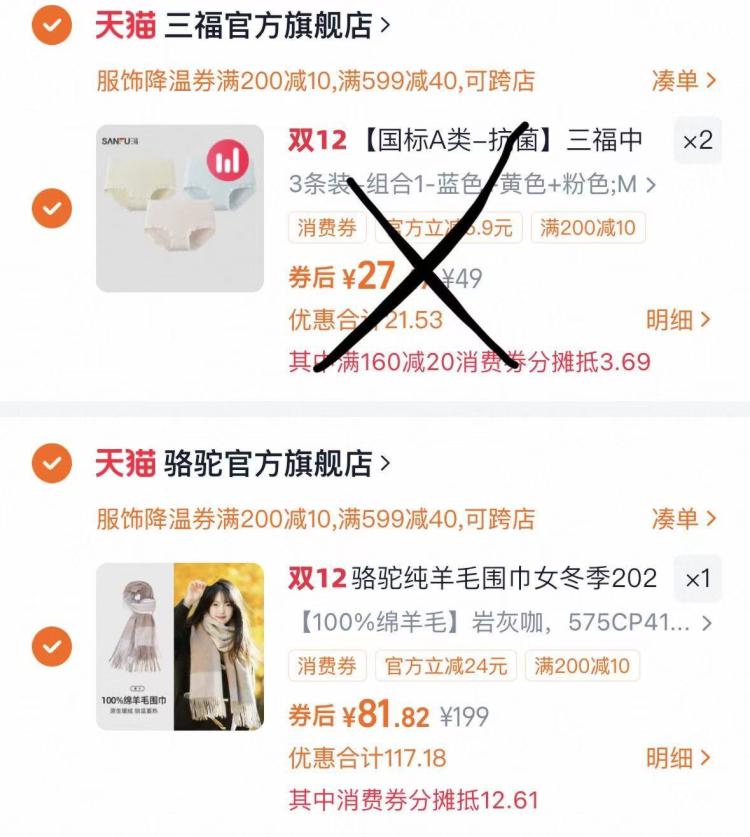
Task: Change quantity ×2 for 三福 underwear
Action: click(697, 141)
